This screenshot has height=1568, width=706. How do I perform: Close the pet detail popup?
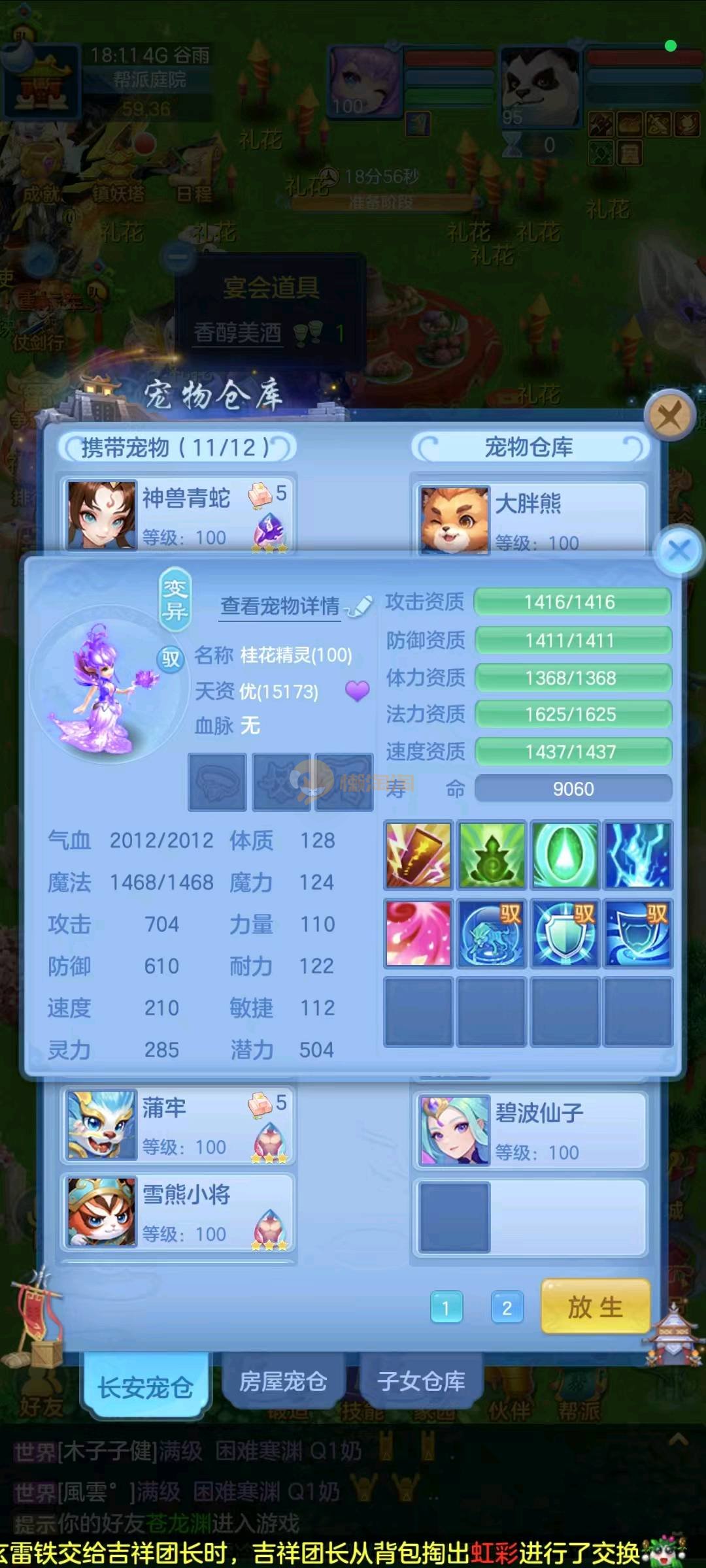(679, 550)
